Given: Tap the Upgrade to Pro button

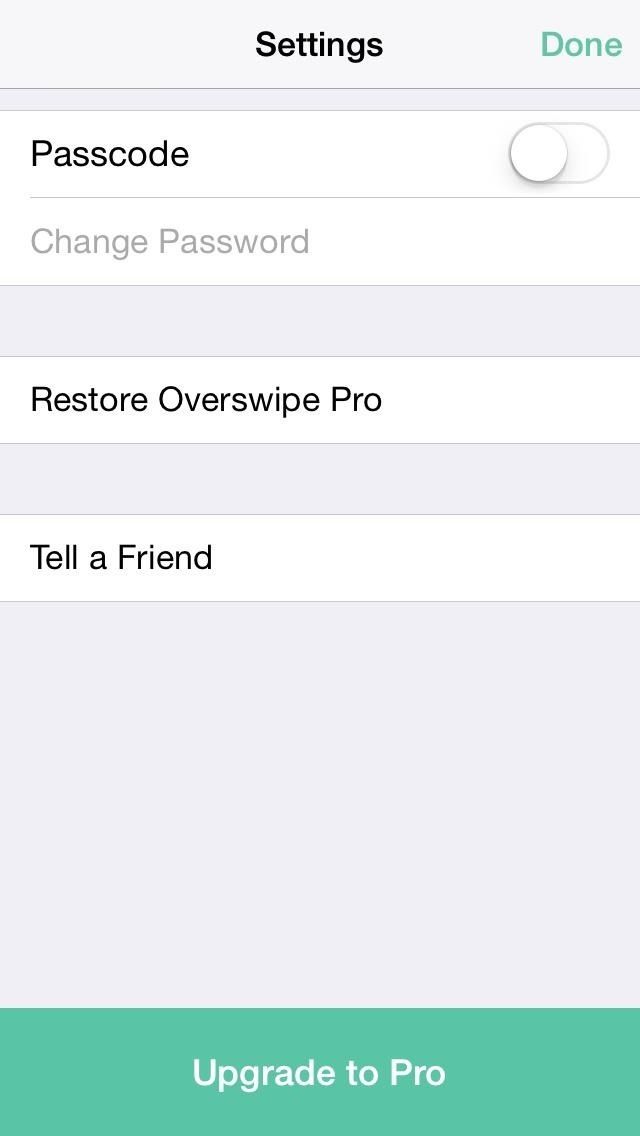Looking at the screenshot, I should [320, 1072].
